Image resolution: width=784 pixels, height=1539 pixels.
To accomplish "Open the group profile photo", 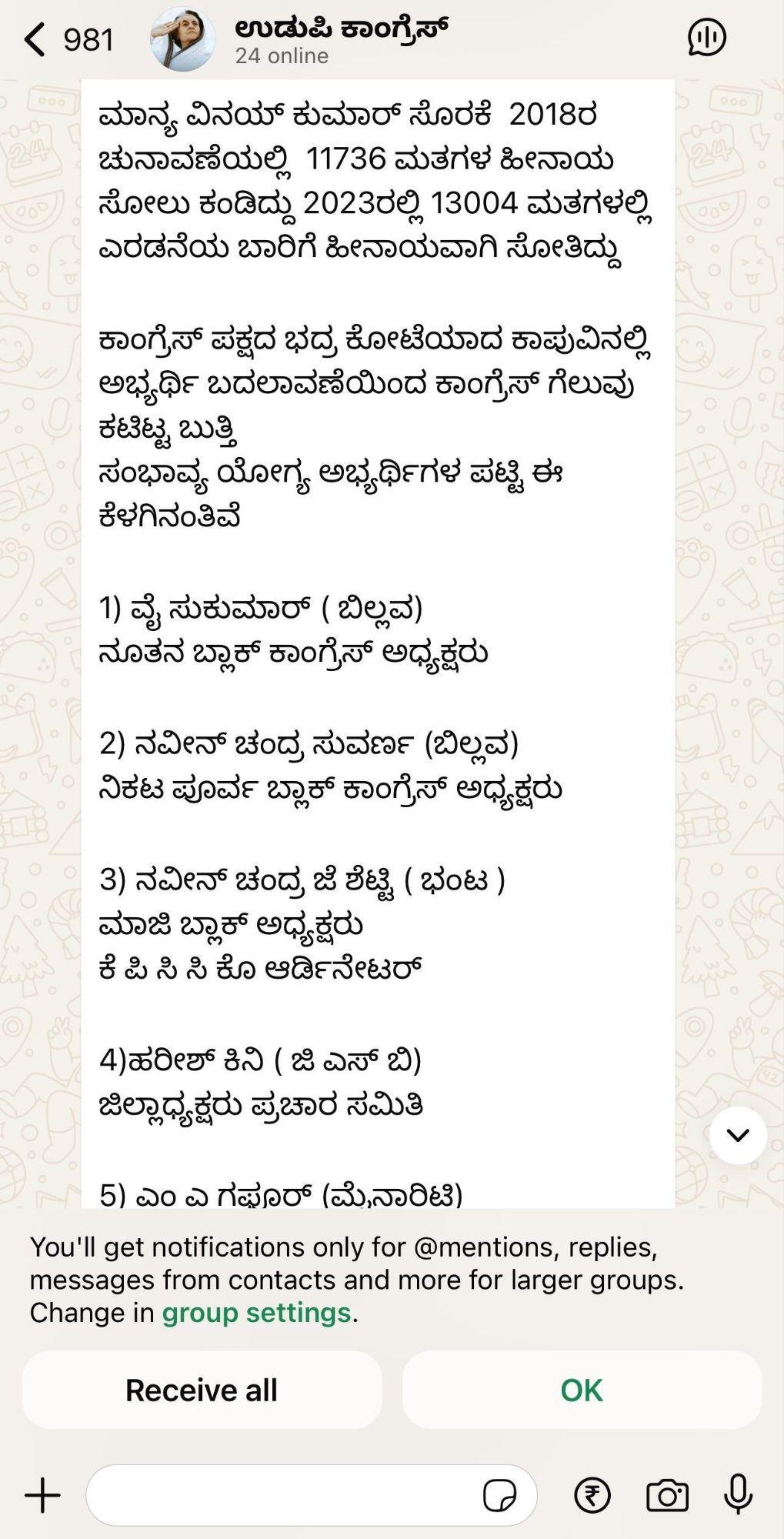I will tap(182, 39).
